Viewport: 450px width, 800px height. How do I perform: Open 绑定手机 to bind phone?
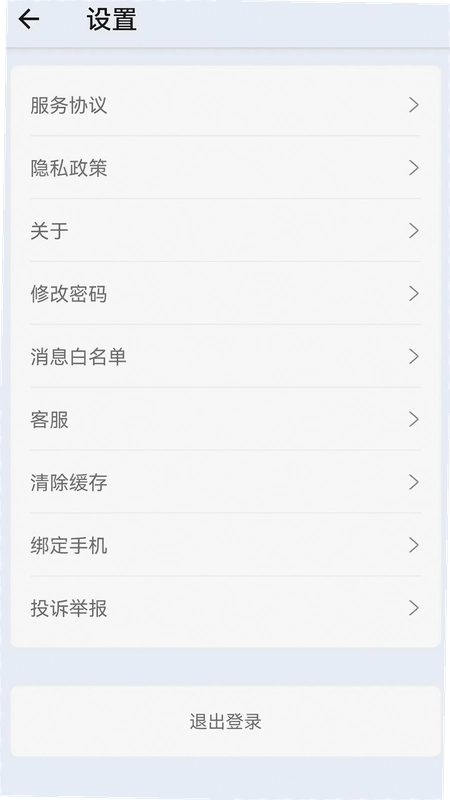tap(226, 545)
